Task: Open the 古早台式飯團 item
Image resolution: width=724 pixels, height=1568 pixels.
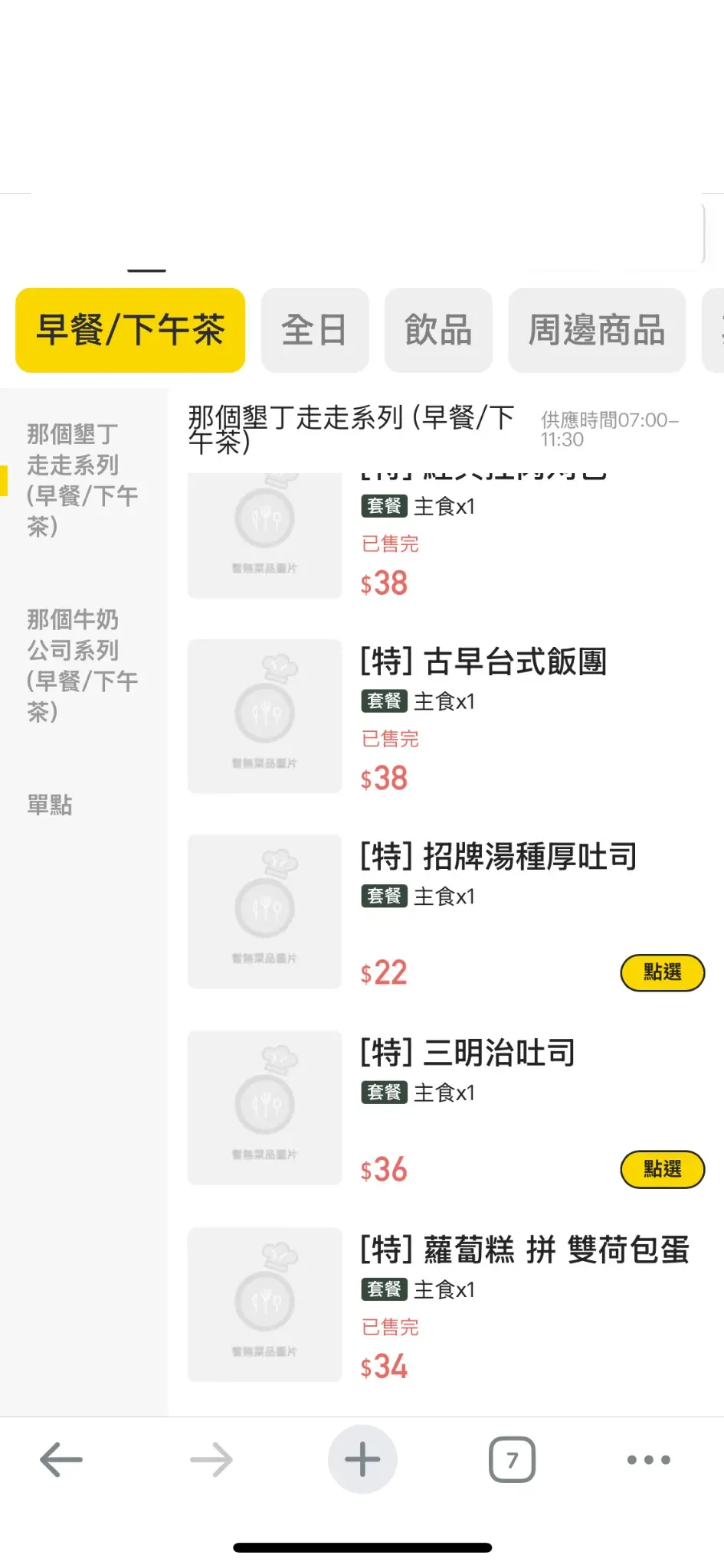Action: (x=483, y=661)
